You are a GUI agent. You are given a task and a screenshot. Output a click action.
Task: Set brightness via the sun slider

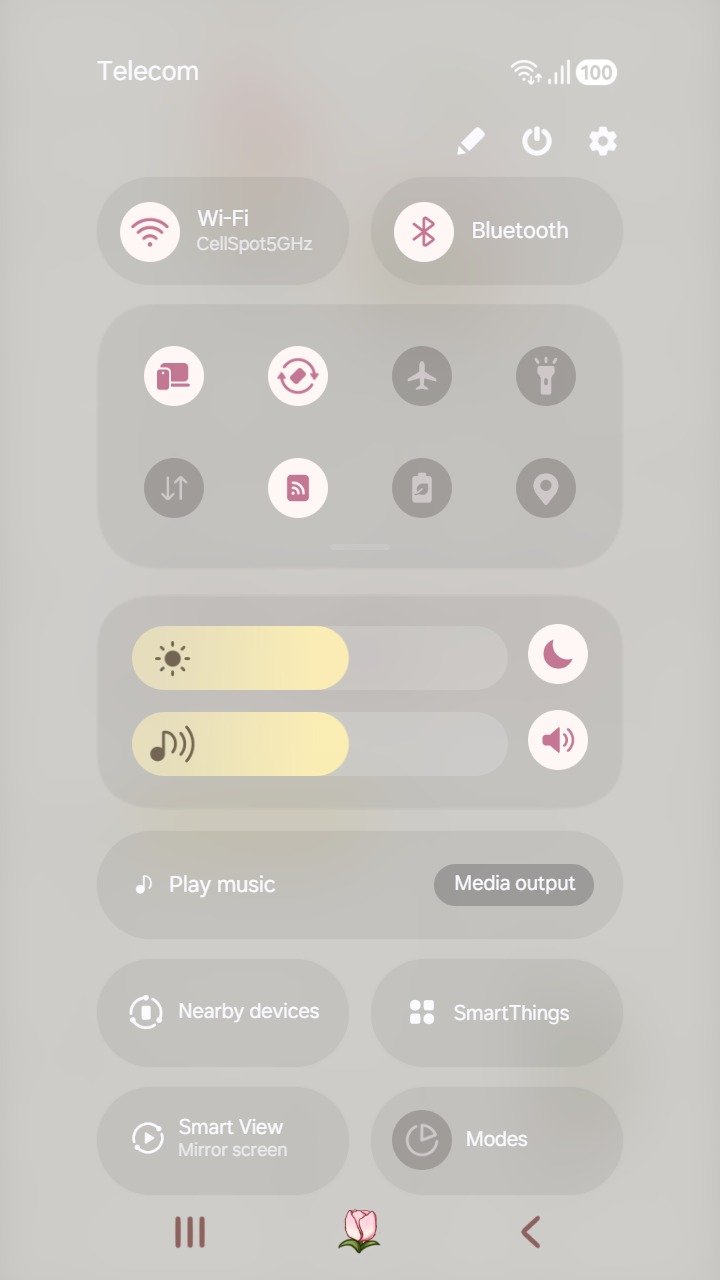tap(320, 658)
